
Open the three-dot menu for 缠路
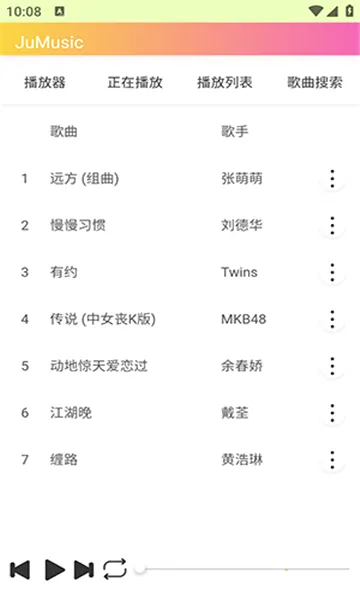pos(332,460)
